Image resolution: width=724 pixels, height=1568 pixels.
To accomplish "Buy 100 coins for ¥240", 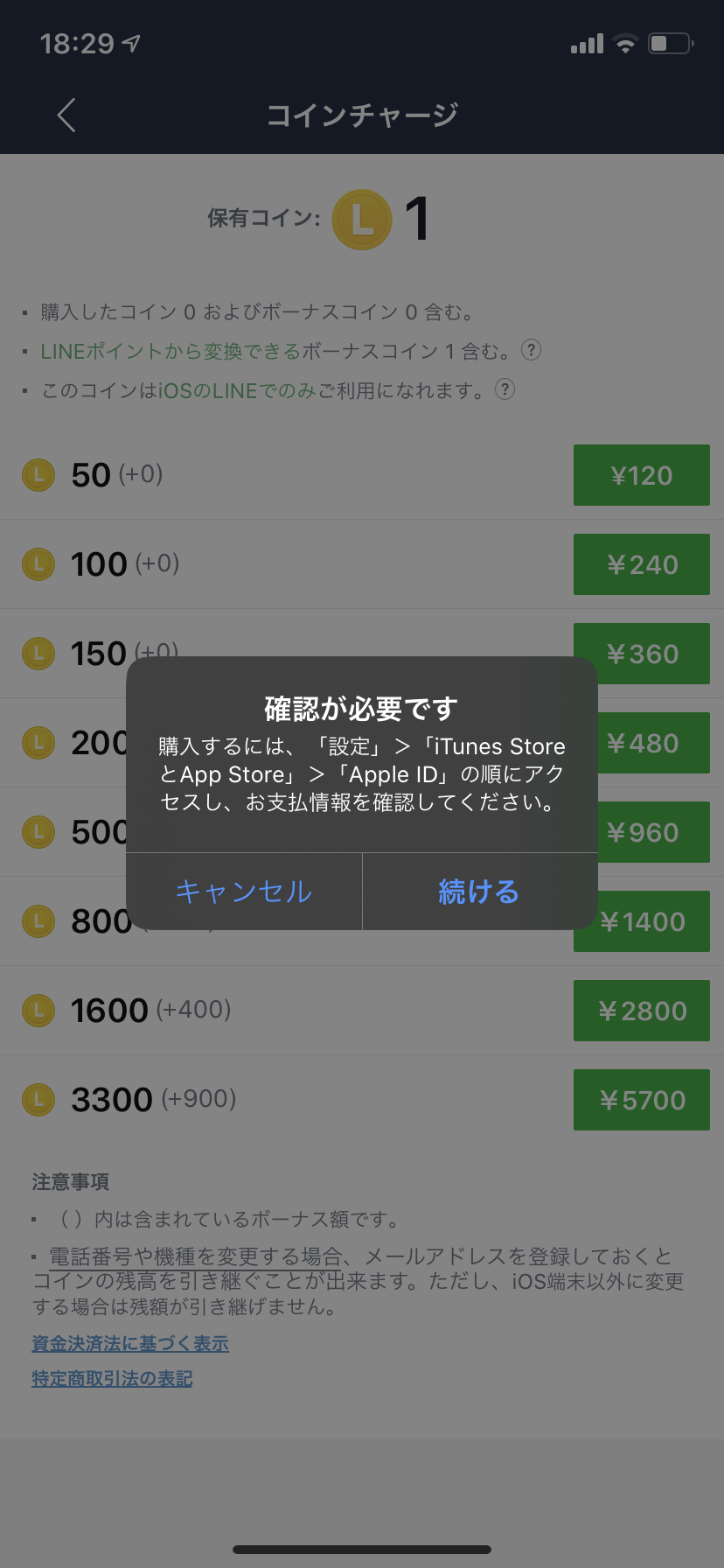I will pos(641,564).
